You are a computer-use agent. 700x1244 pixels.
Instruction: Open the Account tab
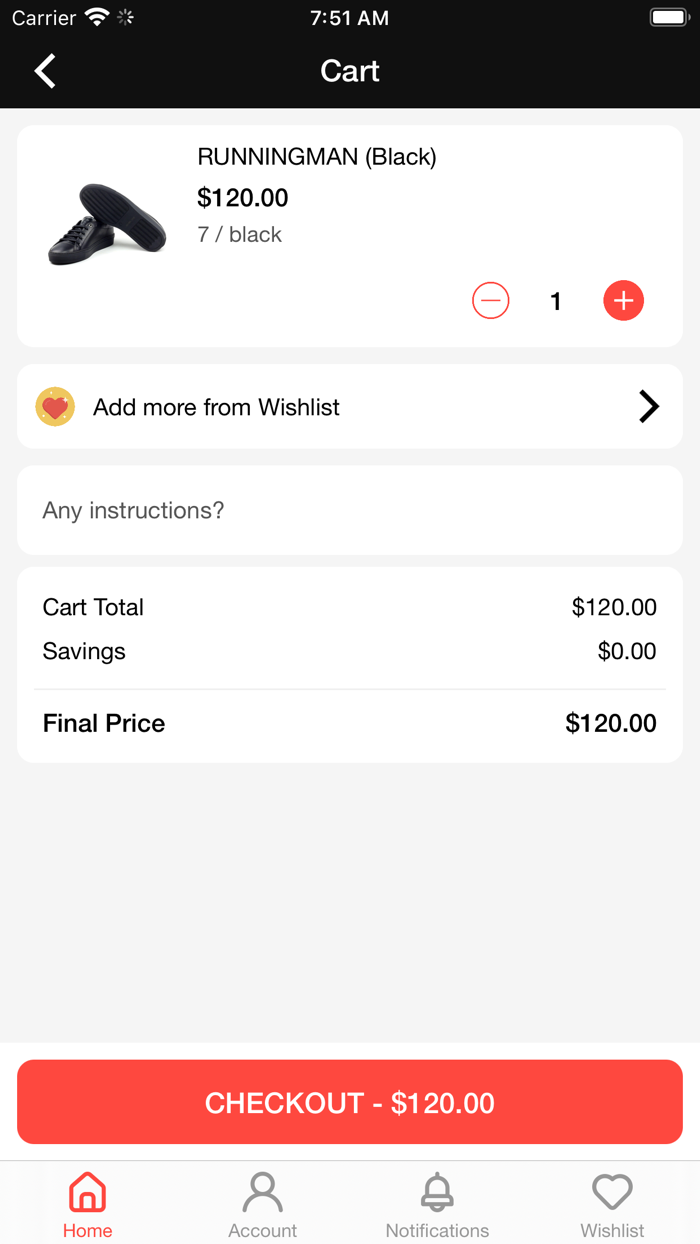[262, 1204]
